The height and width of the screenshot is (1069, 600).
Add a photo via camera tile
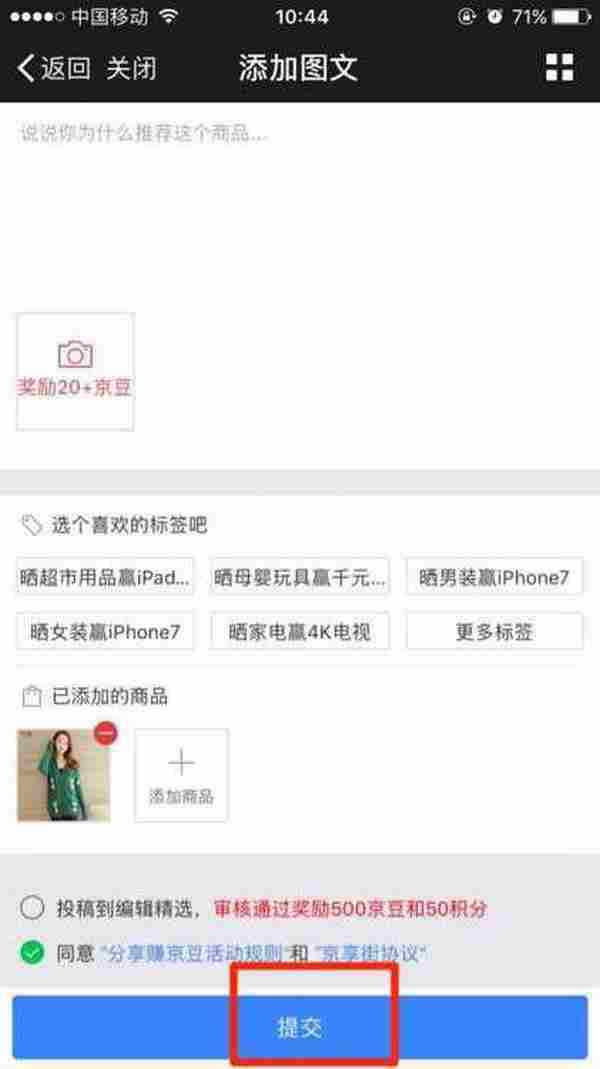[75, 371]
